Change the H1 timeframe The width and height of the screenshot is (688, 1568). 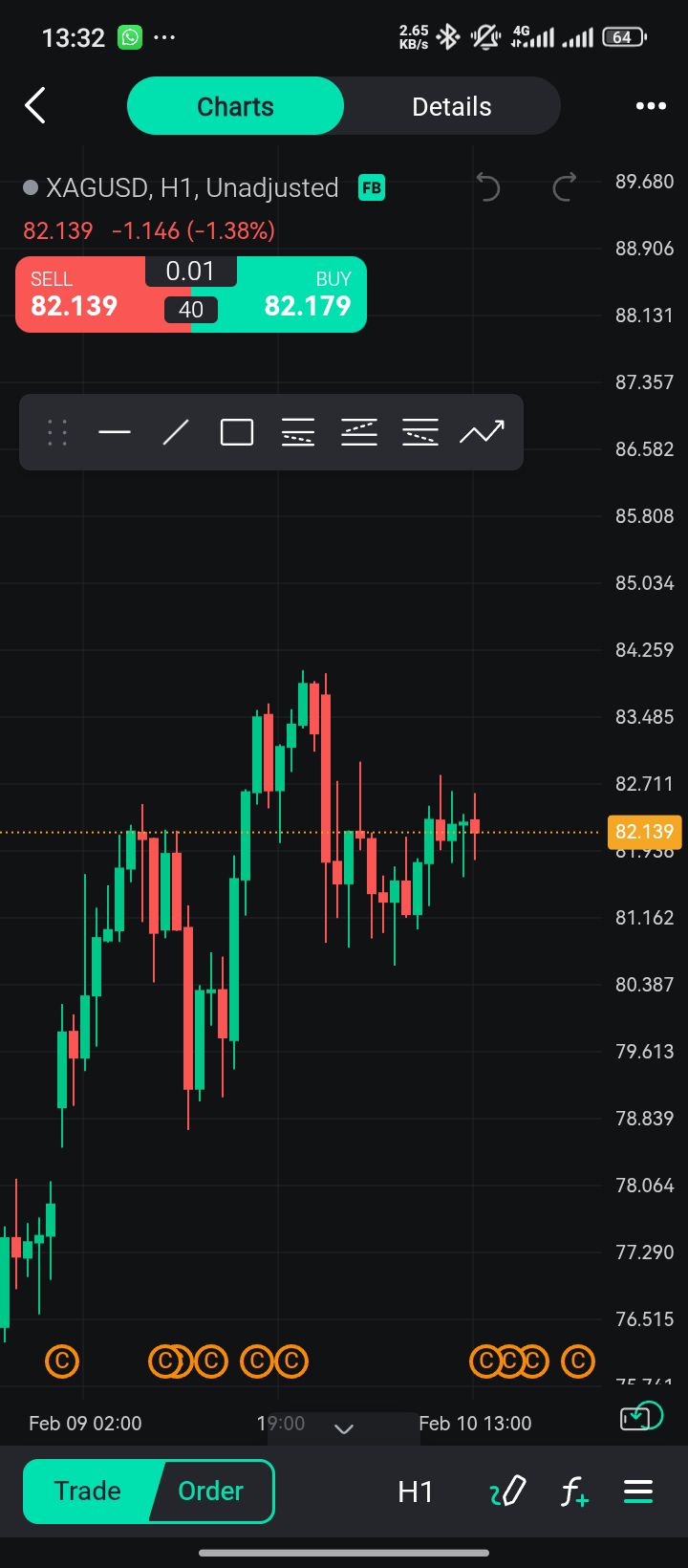(416, 1492)
